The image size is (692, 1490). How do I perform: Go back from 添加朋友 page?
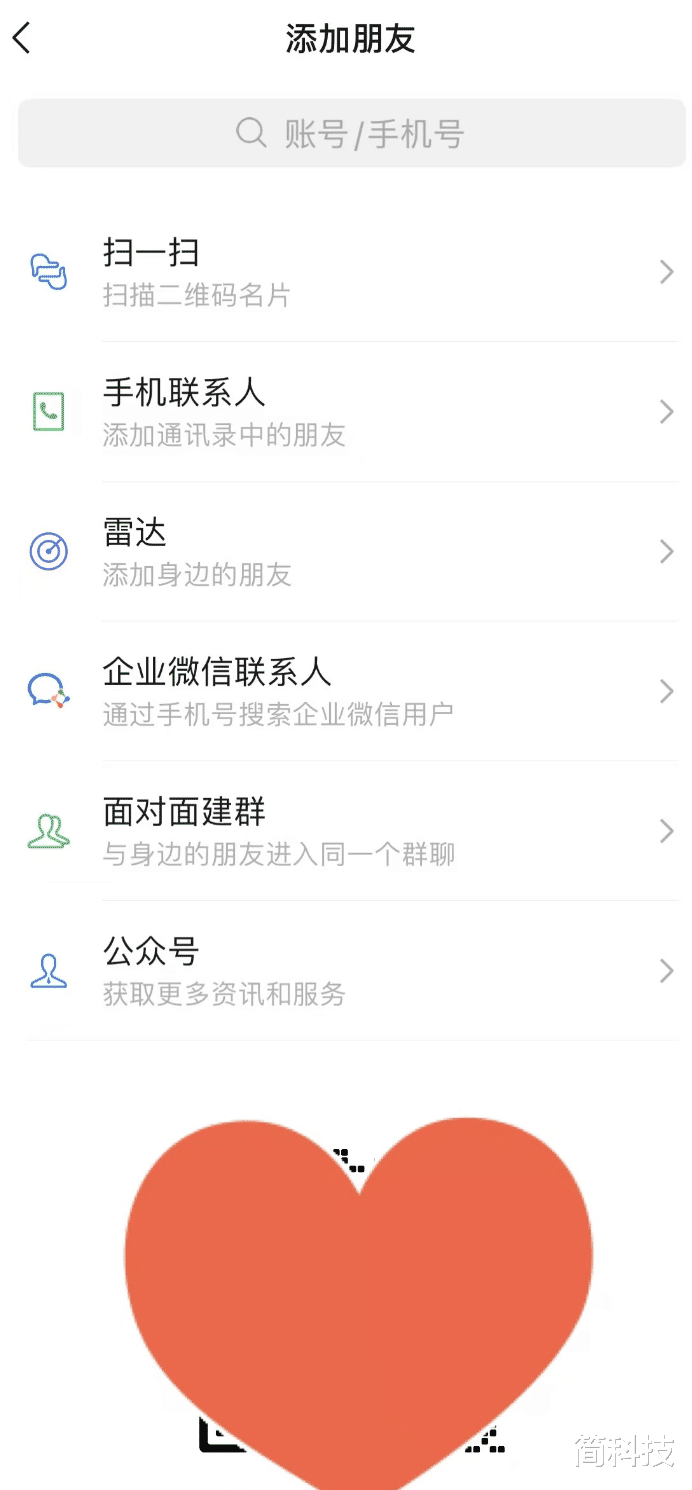click(x=22, y=39)
